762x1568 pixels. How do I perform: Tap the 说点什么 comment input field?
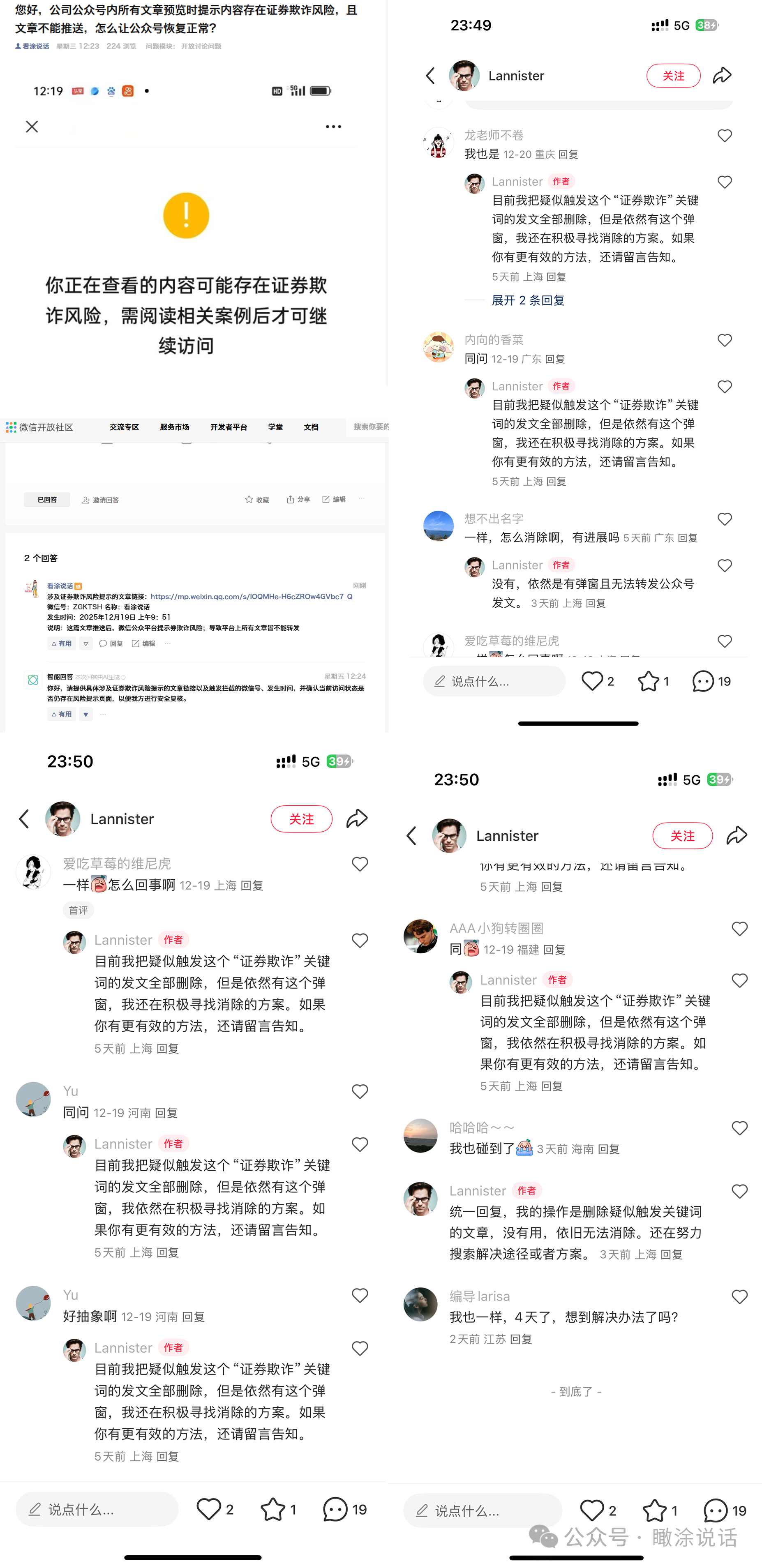(493, 681)
